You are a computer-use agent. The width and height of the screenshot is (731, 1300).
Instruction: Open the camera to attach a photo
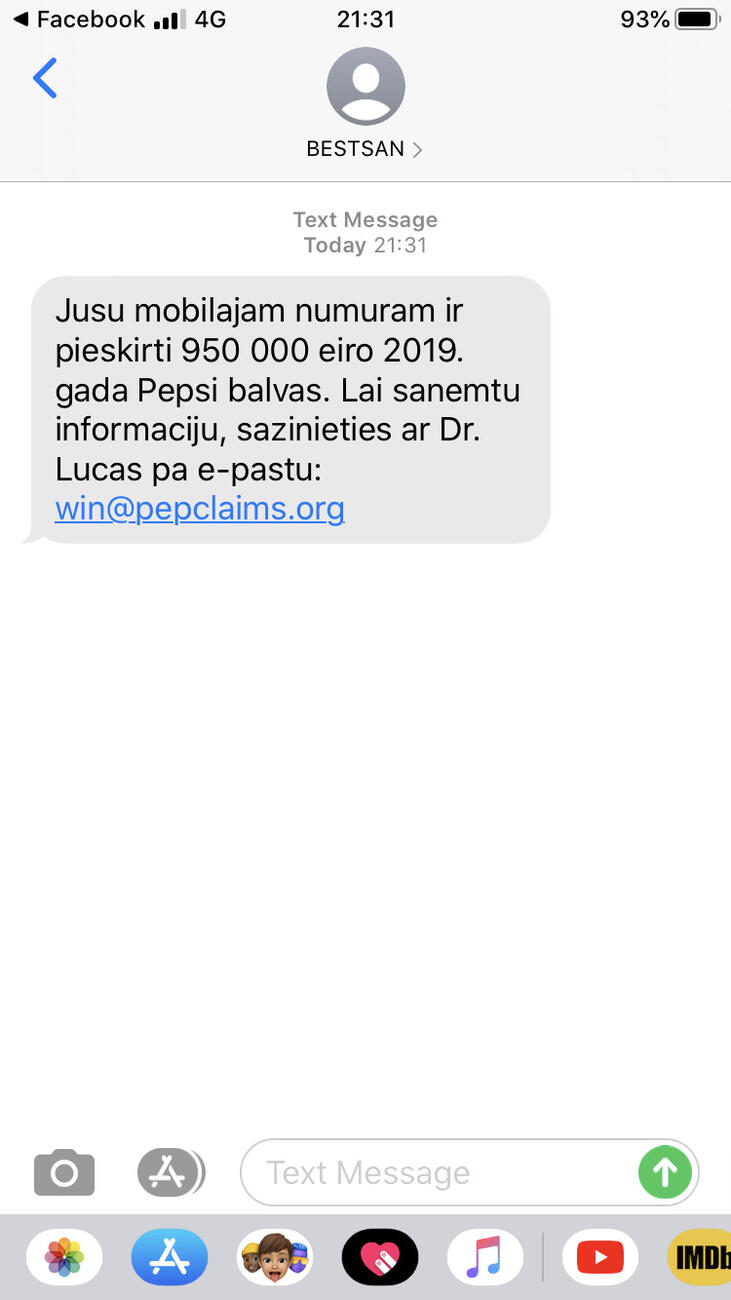[64, 1172]
